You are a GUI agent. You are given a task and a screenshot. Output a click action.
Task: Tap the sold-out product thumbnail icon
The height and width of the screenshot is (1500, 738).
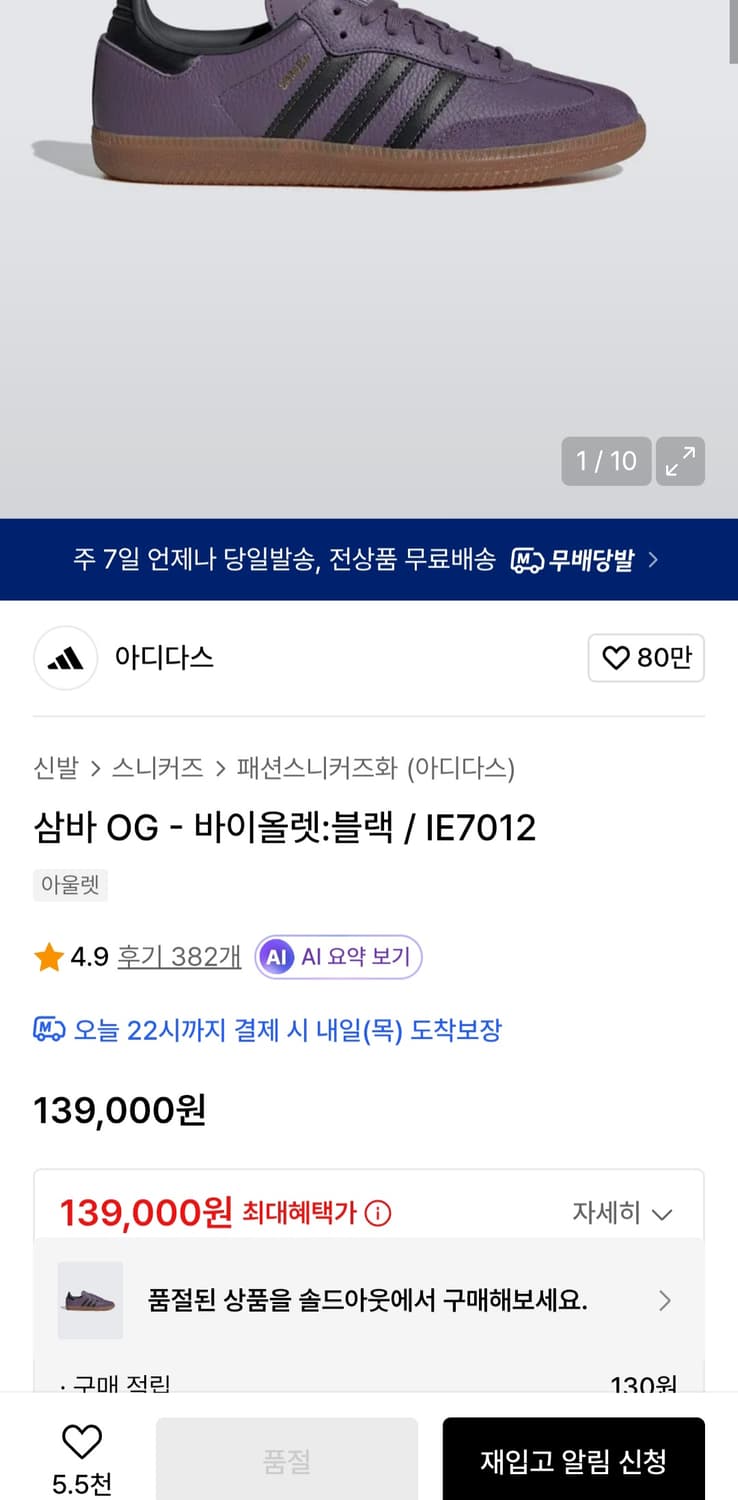pos(90,1301)
